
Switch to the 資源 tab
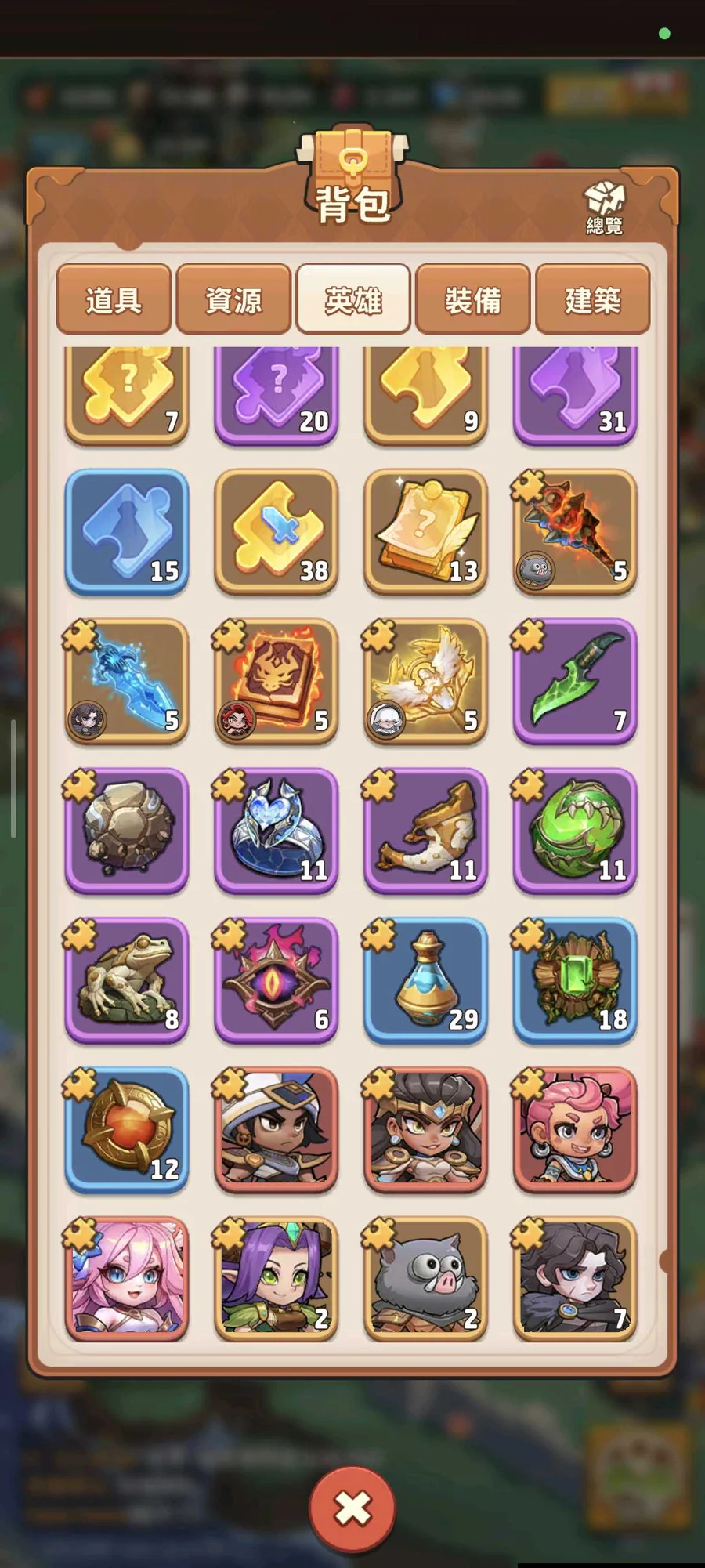[x=233, y=300]
